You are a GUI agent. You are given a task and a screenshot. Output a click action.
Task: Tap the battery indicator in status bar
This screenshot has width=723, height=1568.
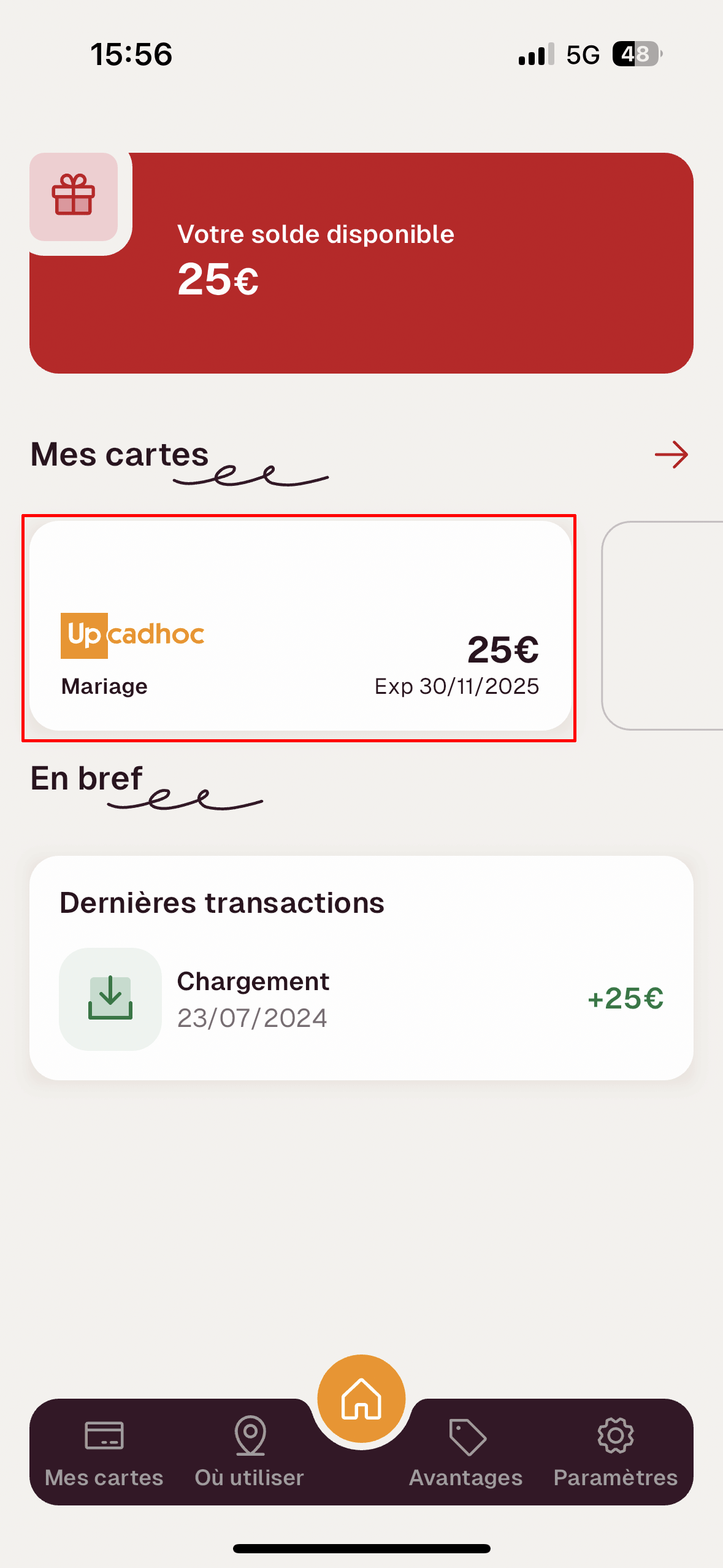click(636, 55)
